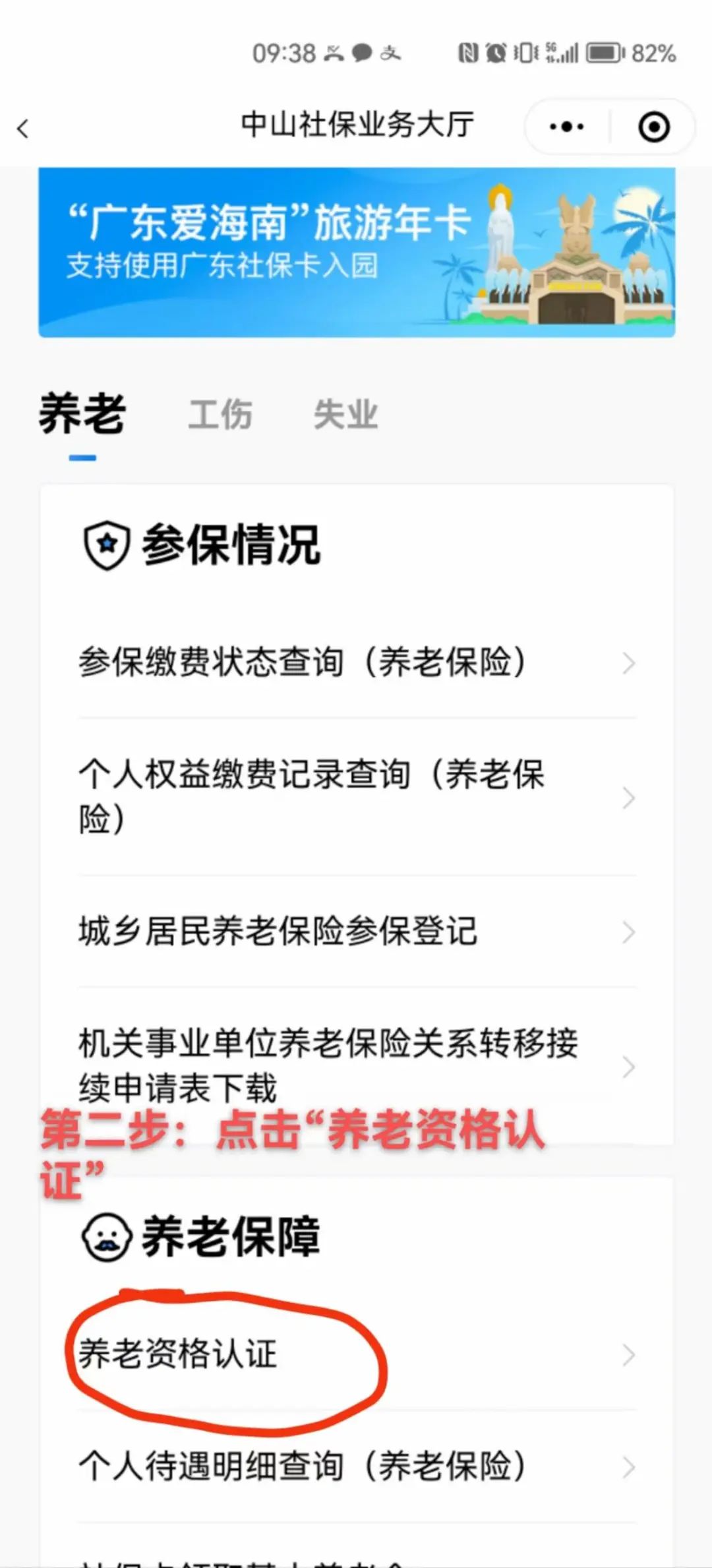This screenshot has height=1568, width=712.
Task: Open the 广东爱海南 travel card banner
Action: pyautogui.click(x=356, y=252)
